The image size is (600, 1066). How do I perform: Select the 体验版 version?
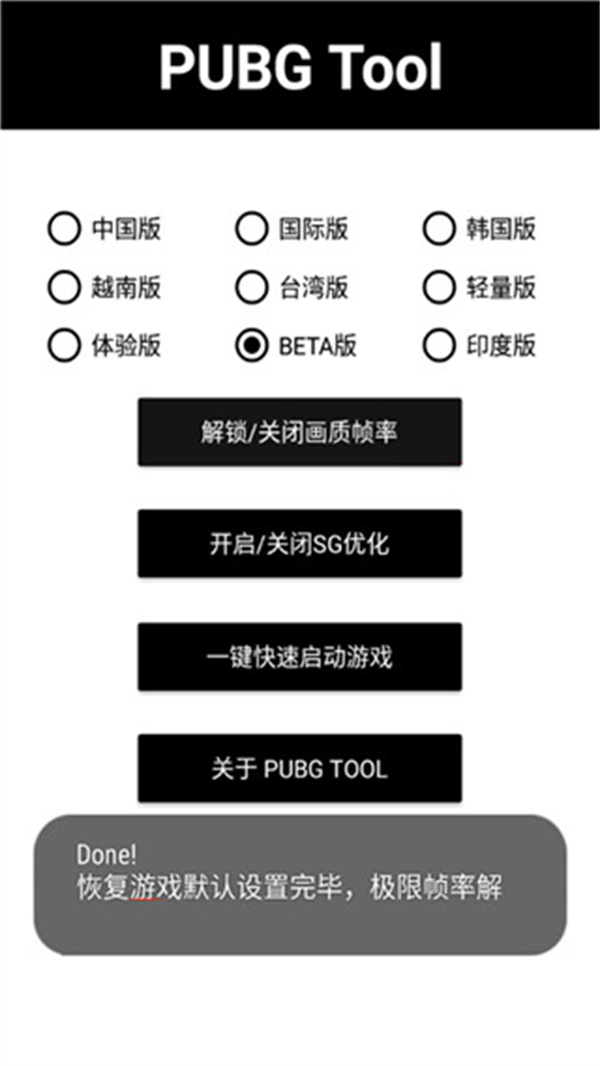[x=64, y=346]
